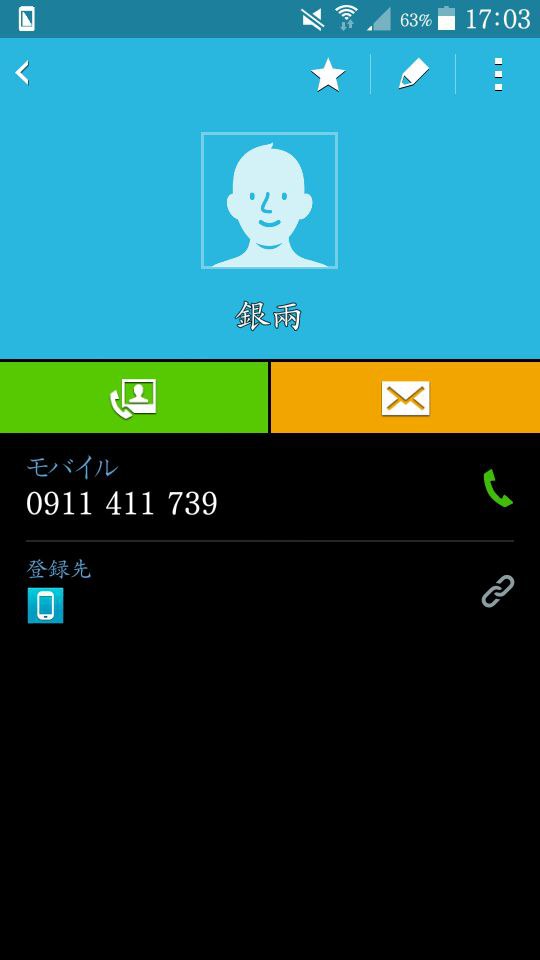Send a message via orange envelope button
Image resolution: width=540 pixels, height=960 pixels.
(x=405, y=397)
